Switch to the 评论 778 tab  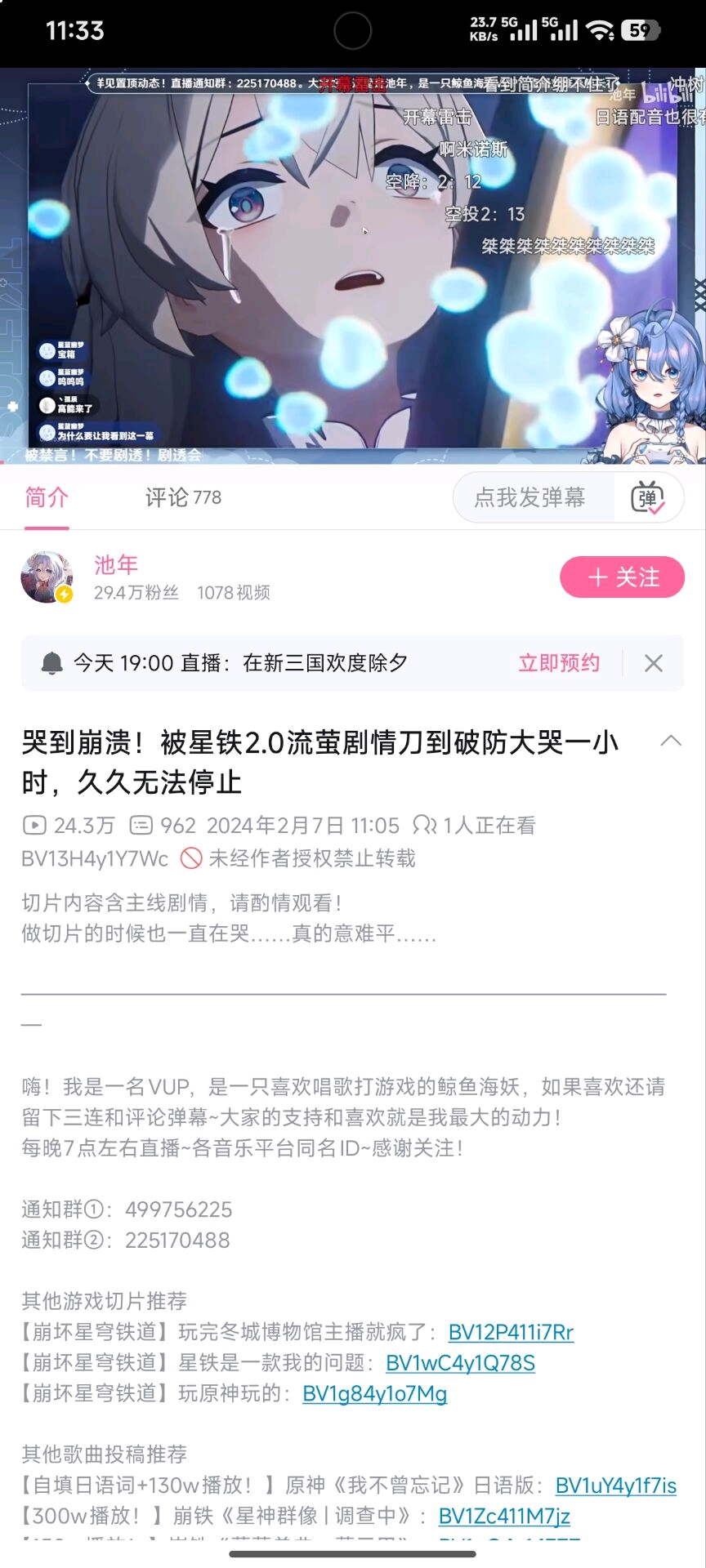tap(183, 497)
